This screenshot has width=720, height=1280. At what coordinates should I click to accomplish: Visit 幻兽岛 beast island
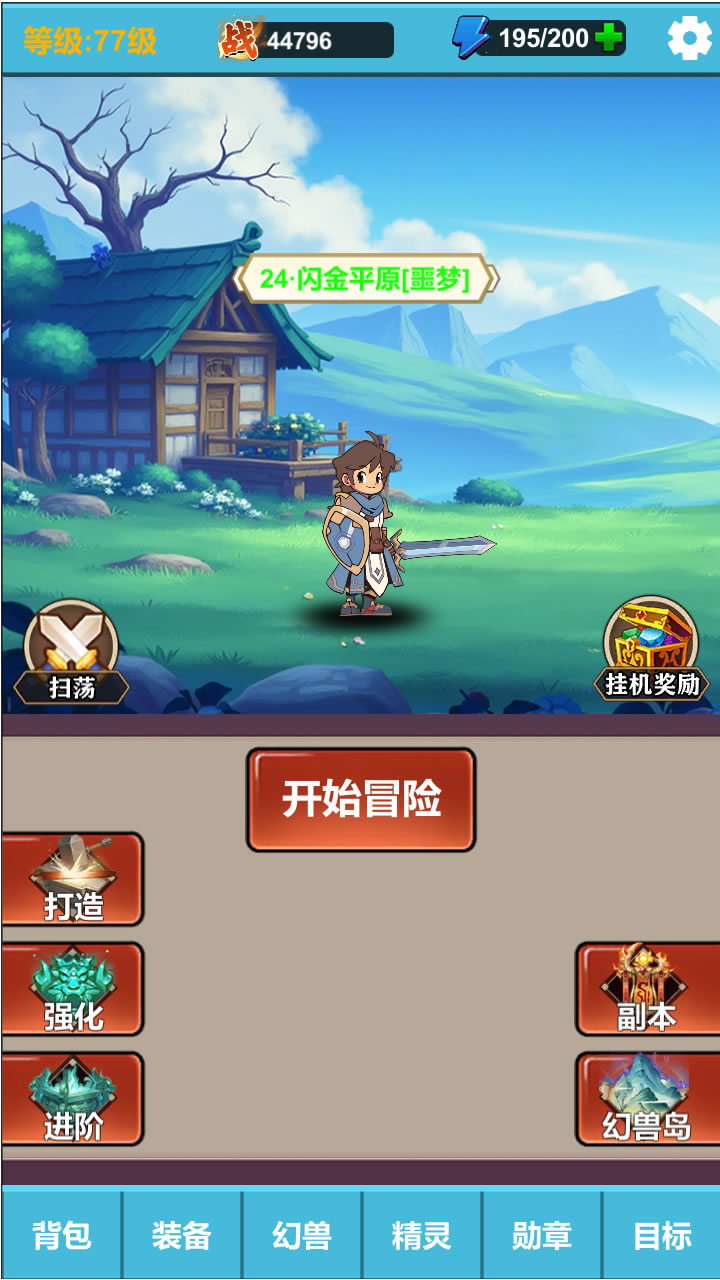click(x=647, y=1099)
